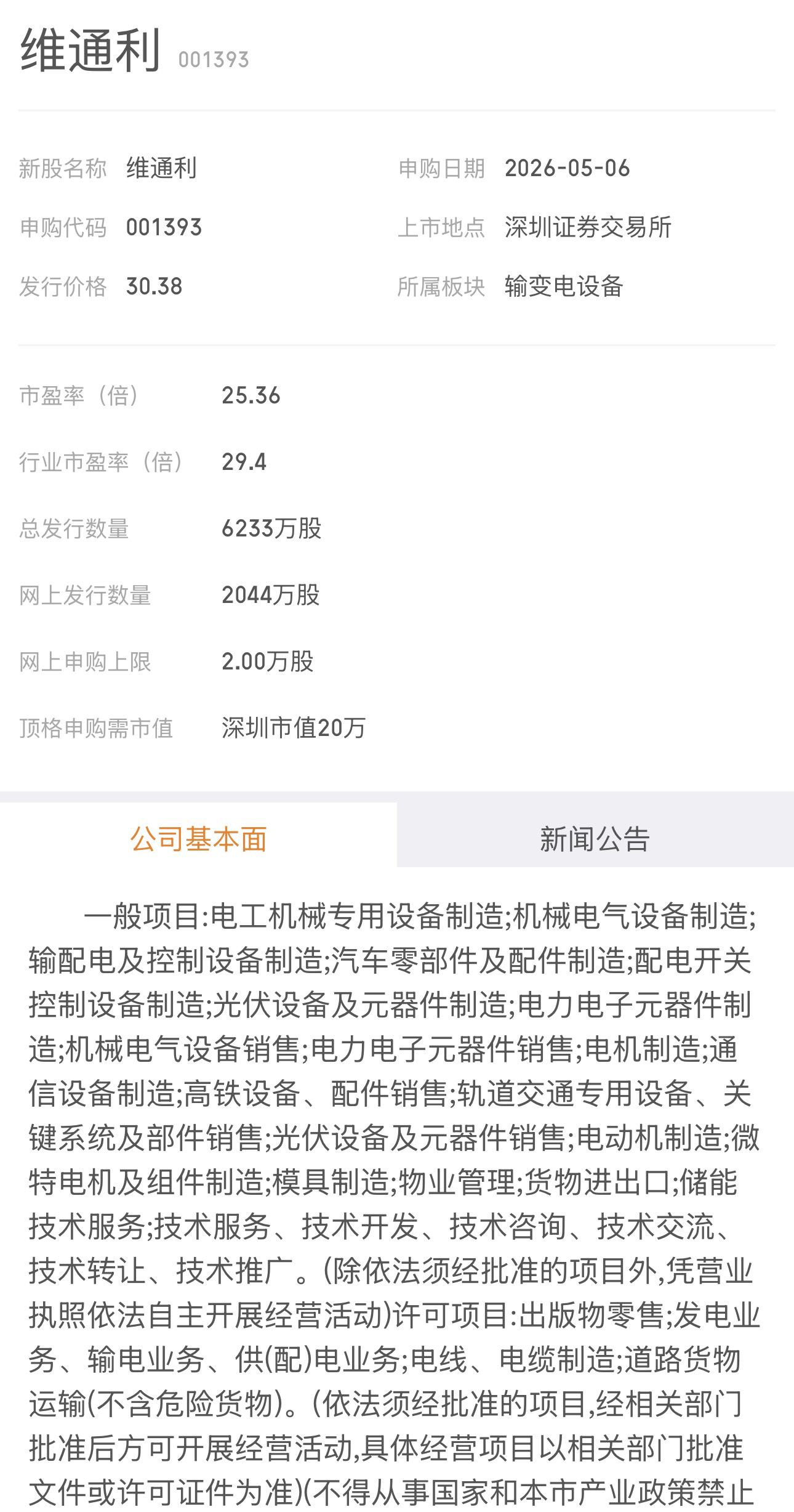This screenshot has height=1512, width=794.
Task: Switch to the 新闻公告 tab
Action: (x=595, y=839)
